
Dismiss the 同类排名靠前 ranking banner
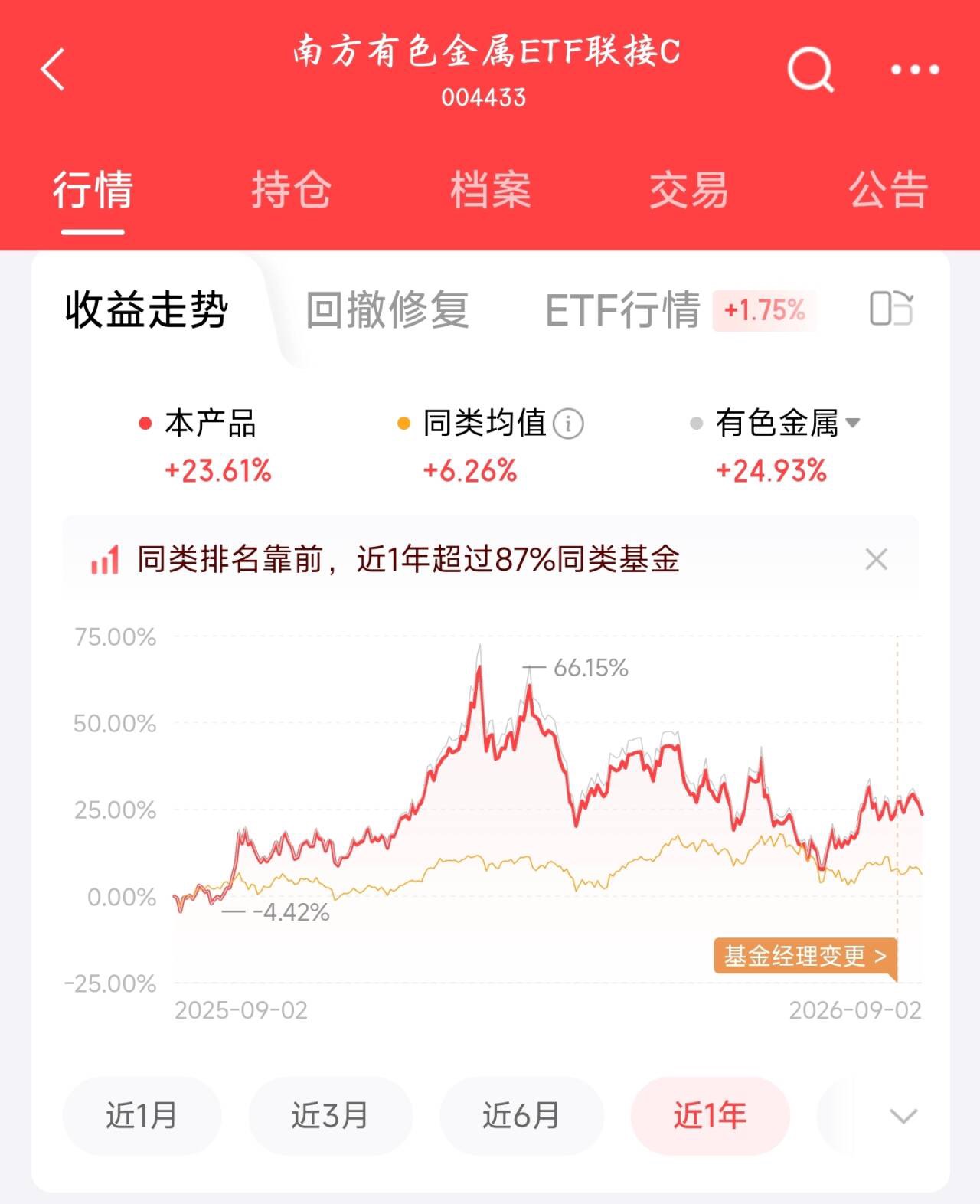(876, 559)
